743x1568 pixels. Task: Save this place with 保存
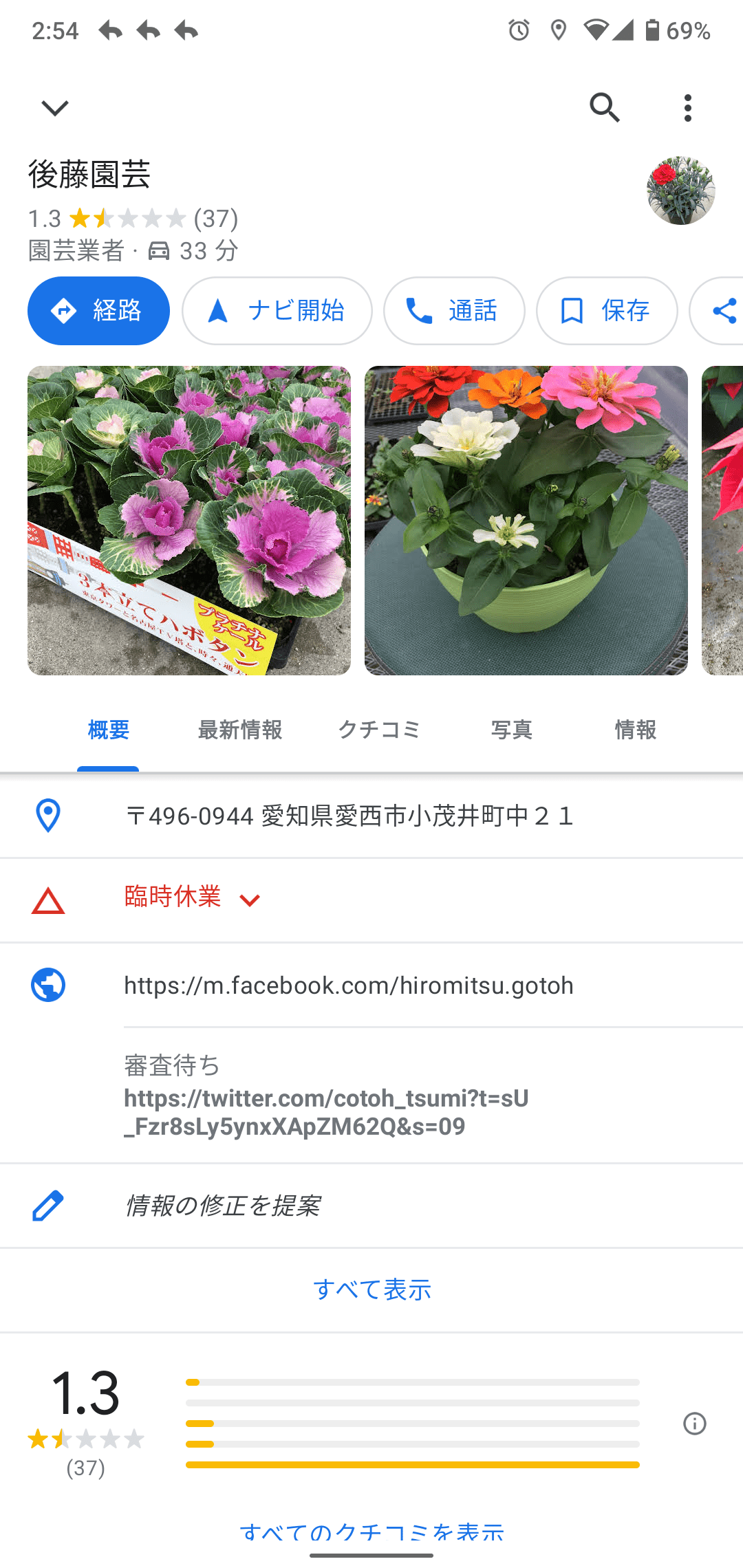[x=607, y=311]
